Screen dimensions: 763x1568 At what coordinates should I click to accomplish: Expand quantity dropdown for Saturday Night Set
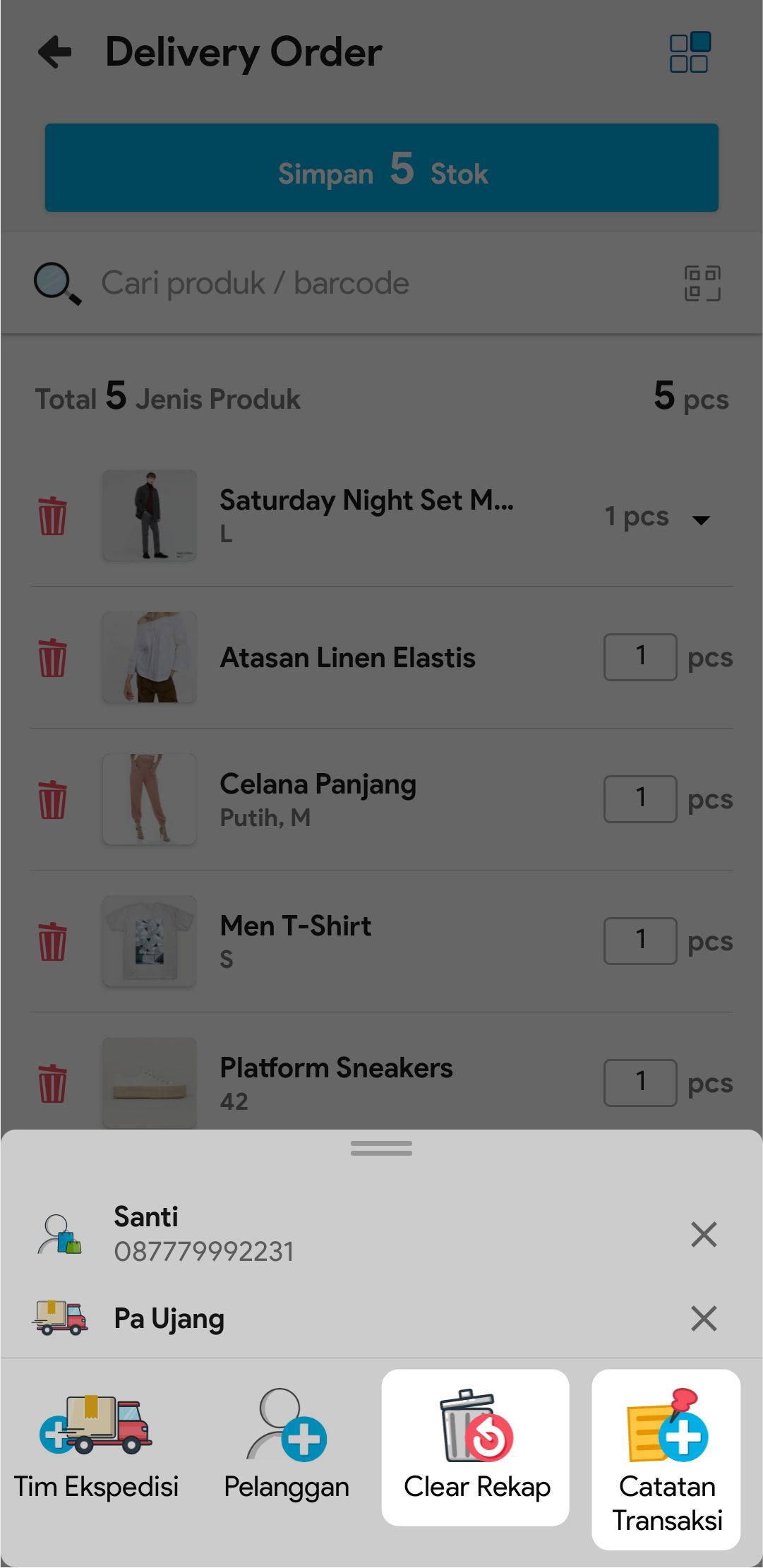point(700,520)
